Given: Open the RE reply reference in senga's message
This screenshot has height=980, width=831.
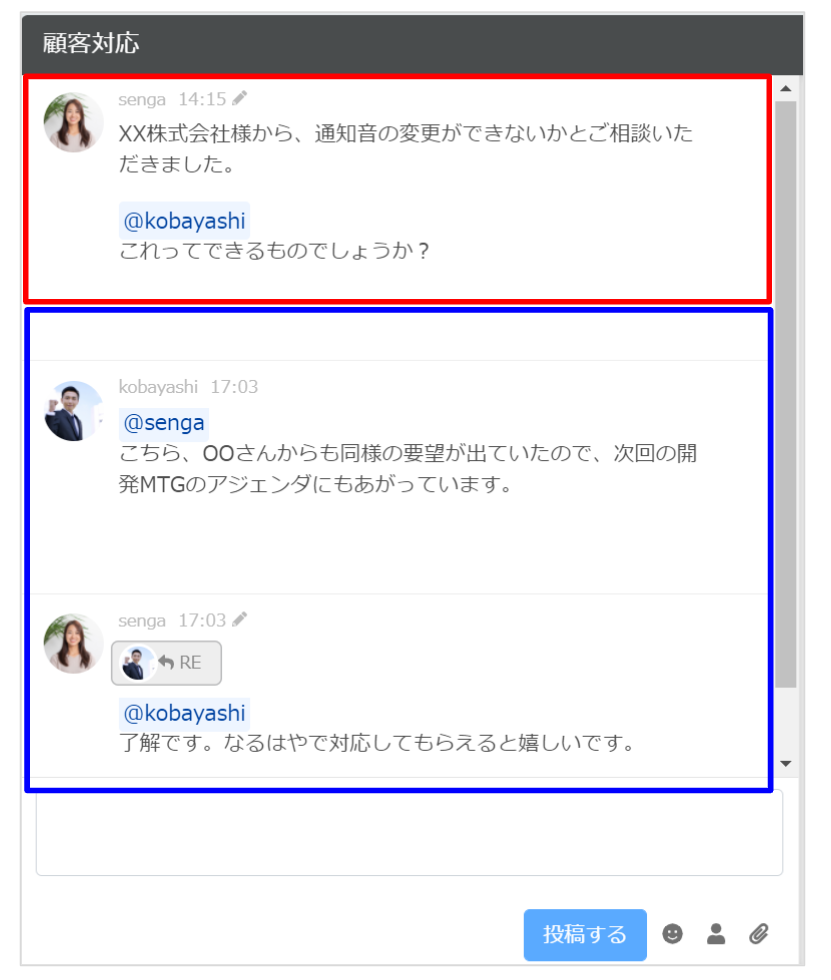Looking at the screenshot, I should 166,663.
